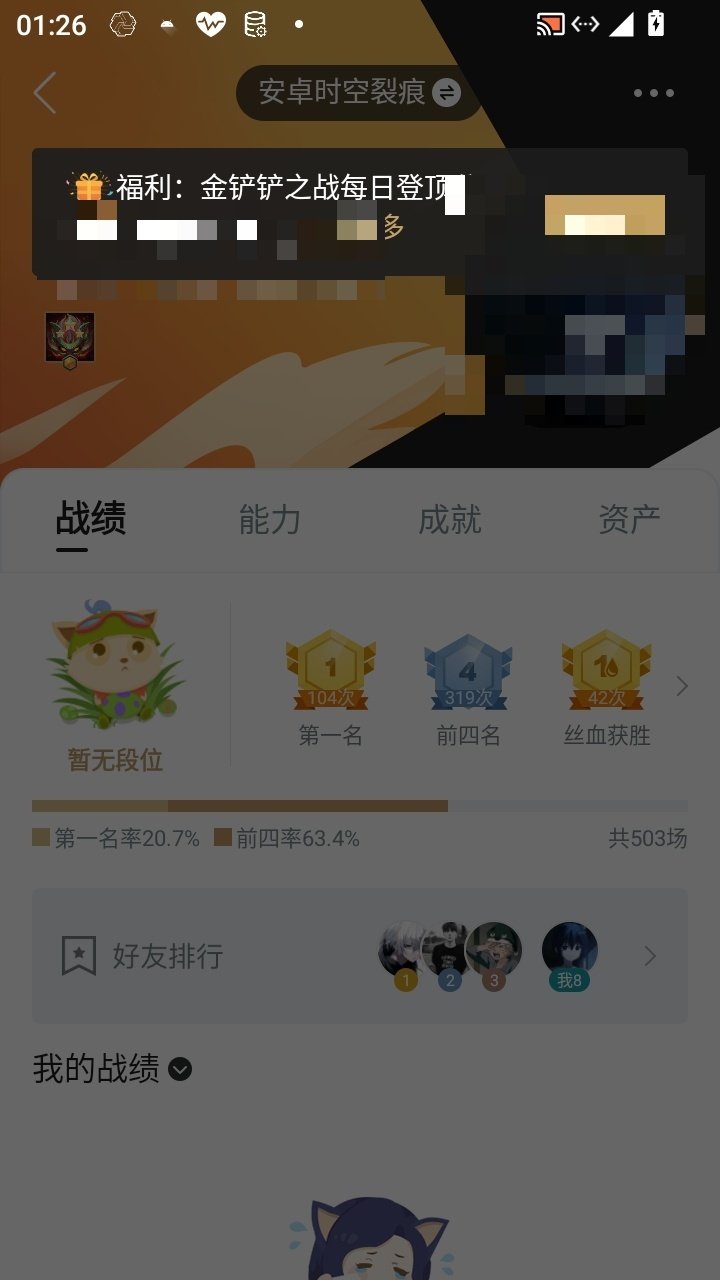Image resolution: width=720 pixels, height=1280 pixels.
Task: Tap the 暂无段位 label under the mascot
Action: [x=113, y=762]
